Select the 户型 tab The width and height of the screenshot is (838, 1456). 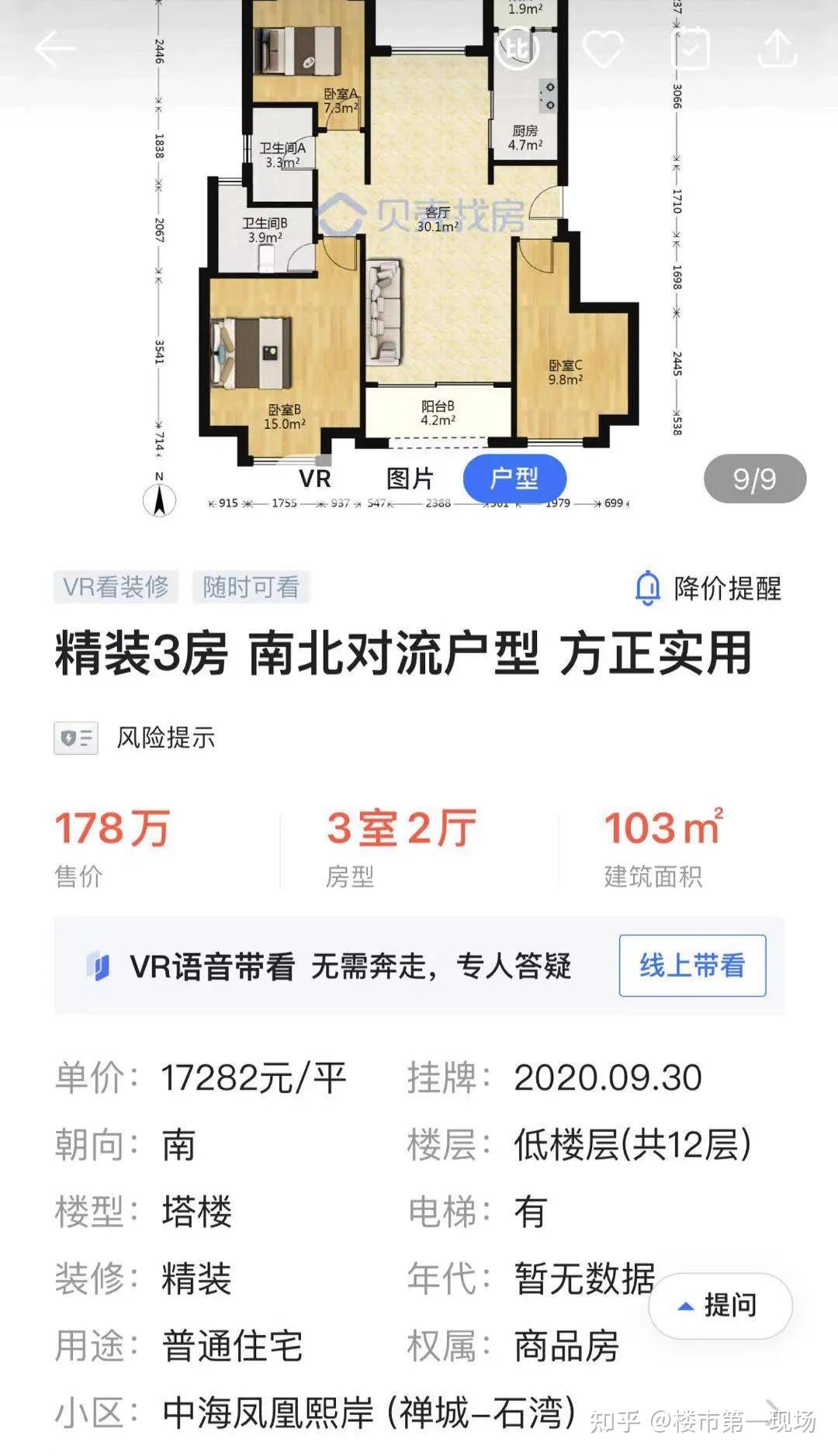click(x=514, y=479)
